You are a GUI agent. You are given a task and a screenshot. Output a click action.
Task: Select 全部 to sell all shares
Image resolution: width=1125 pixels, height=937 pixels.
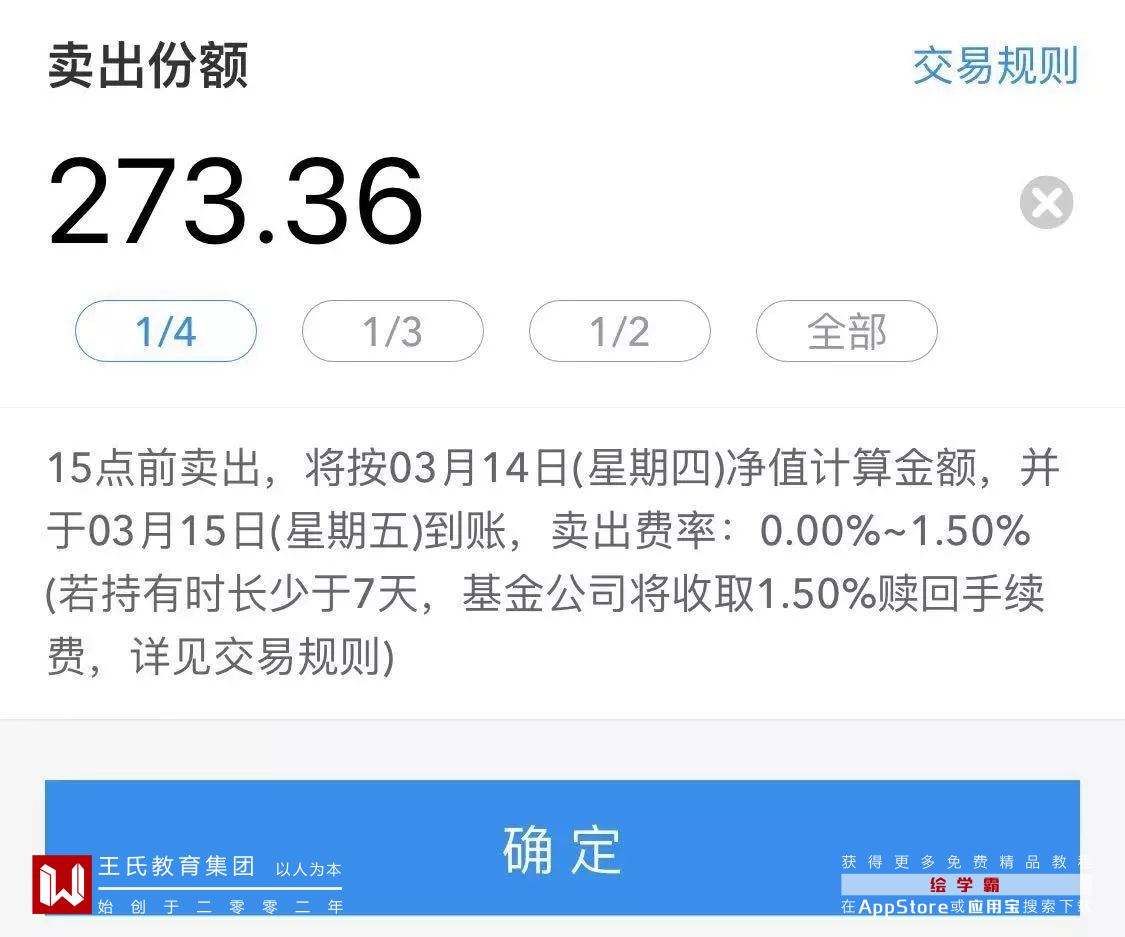(846, 331)
